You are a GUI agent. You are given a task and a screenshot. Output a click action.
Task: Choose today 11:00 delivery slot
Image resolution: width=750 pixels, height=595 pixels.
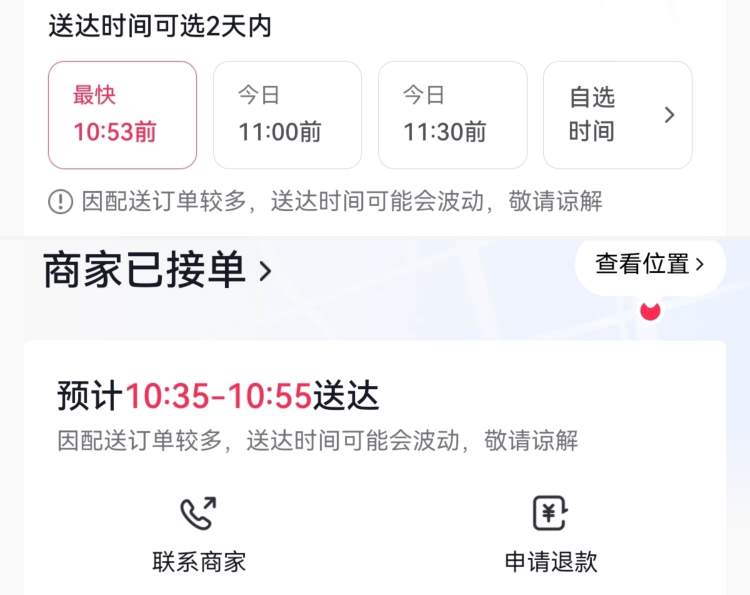[287, 115]
